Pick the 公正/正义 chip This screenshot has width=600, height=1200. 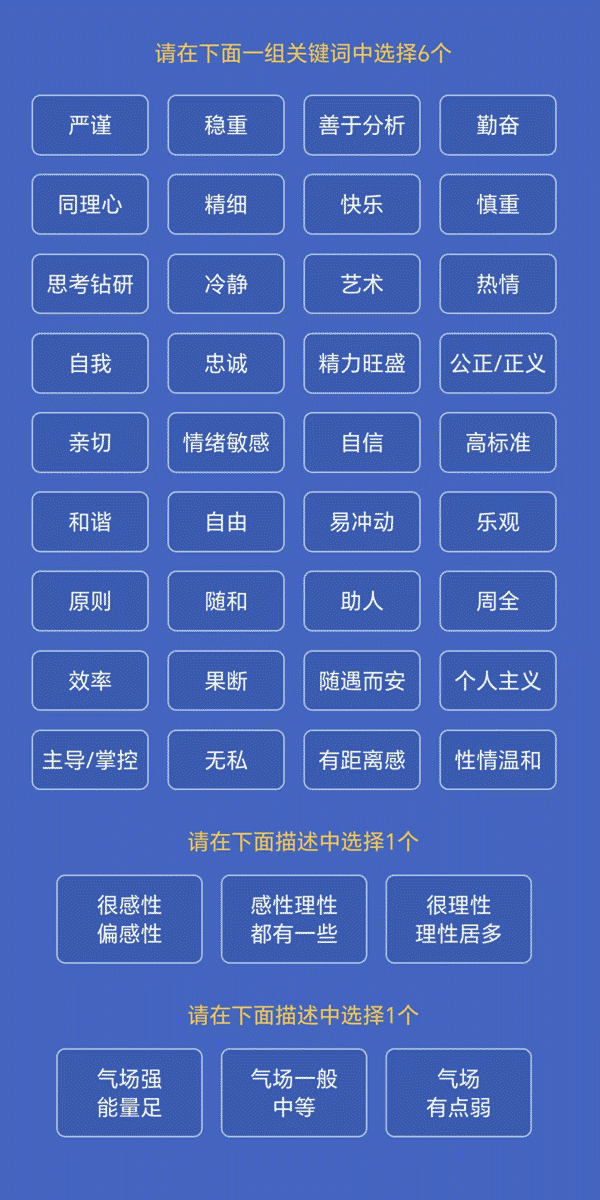coord(498,363)
